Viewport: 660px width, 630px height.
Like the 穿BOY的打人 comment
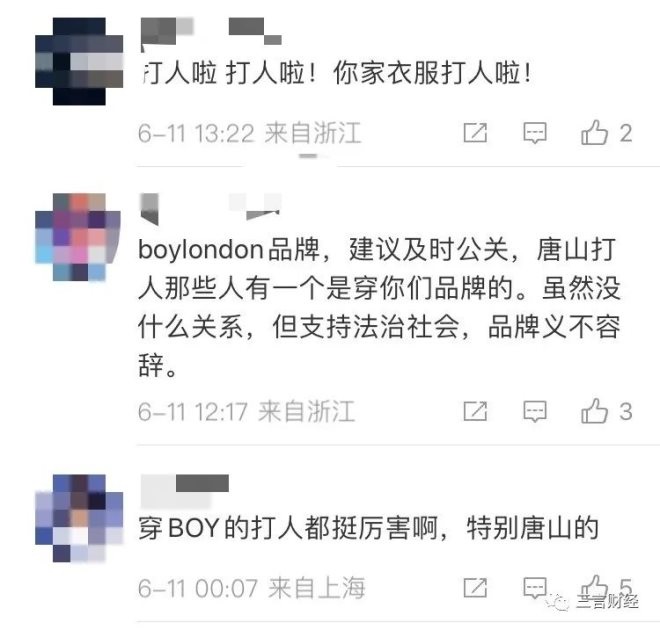coord(595,586)
